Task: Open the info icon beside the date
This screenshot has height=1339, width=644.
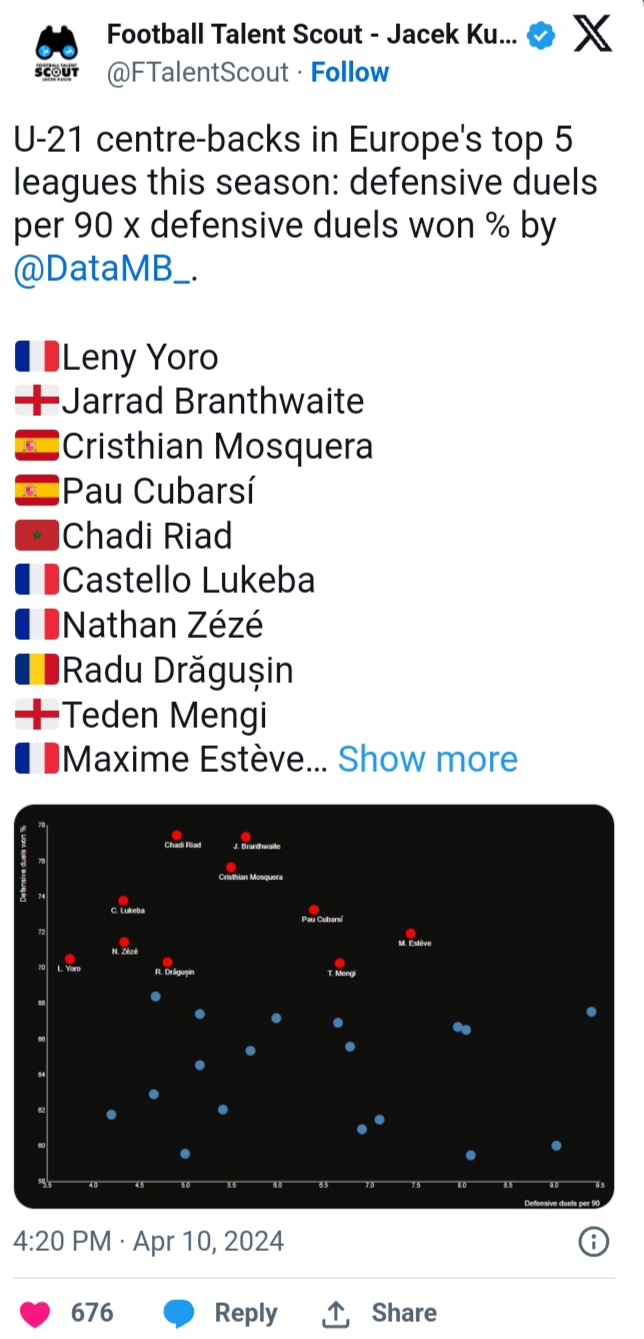Action: click(x=594, y=1242)
